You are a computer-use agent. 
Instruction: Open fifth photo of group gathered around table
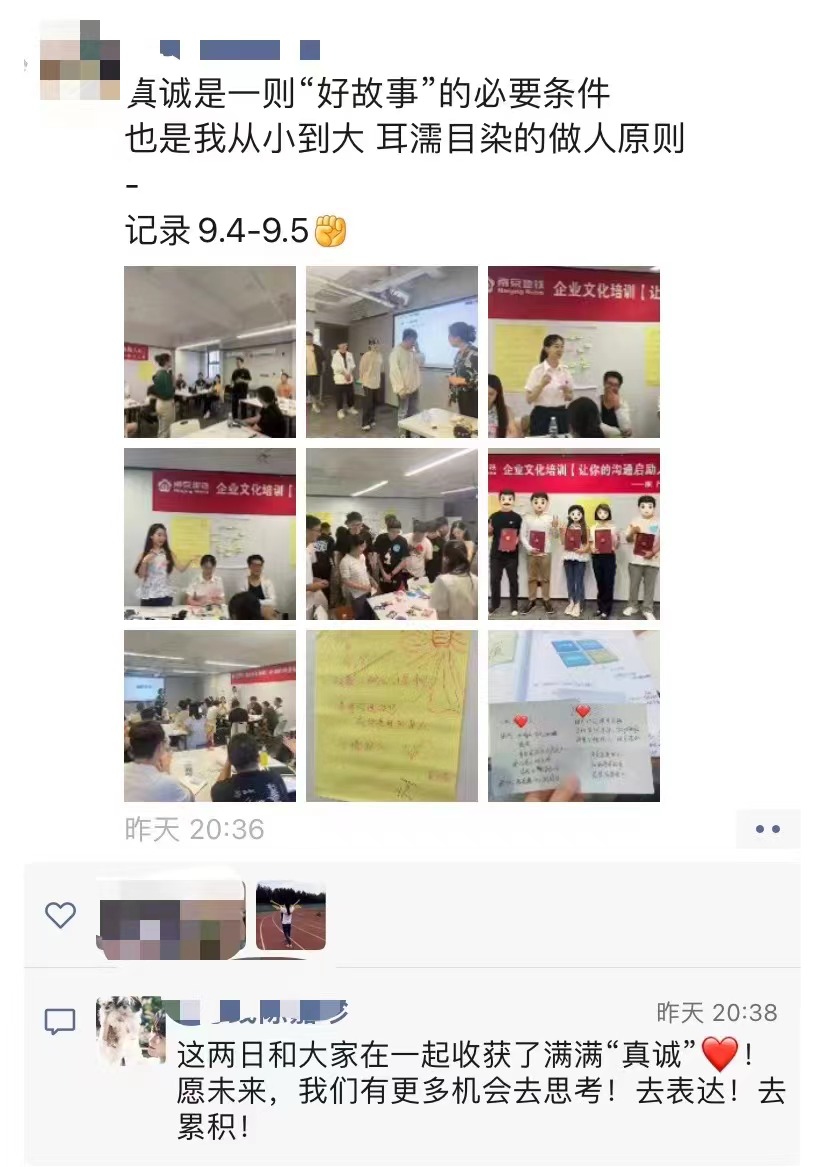point(392,534)
